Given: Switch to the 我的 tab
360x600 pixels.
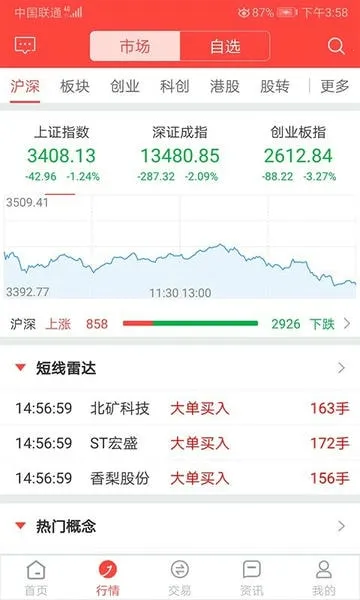Looking at the screenshot, I should (x=324, y=578).
